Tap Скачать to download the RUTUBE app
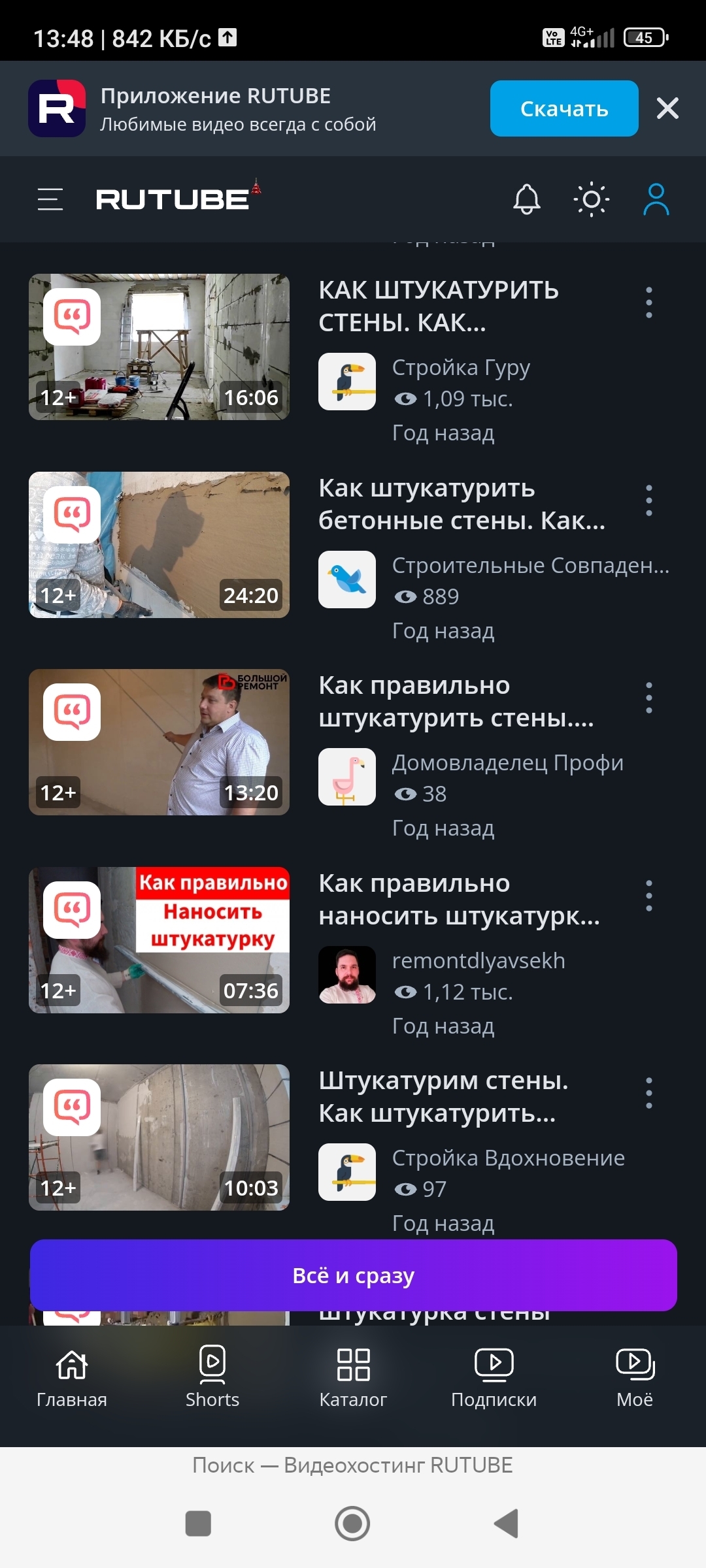The height and width of the screenshot is (1568, 706). coord(563,108)
